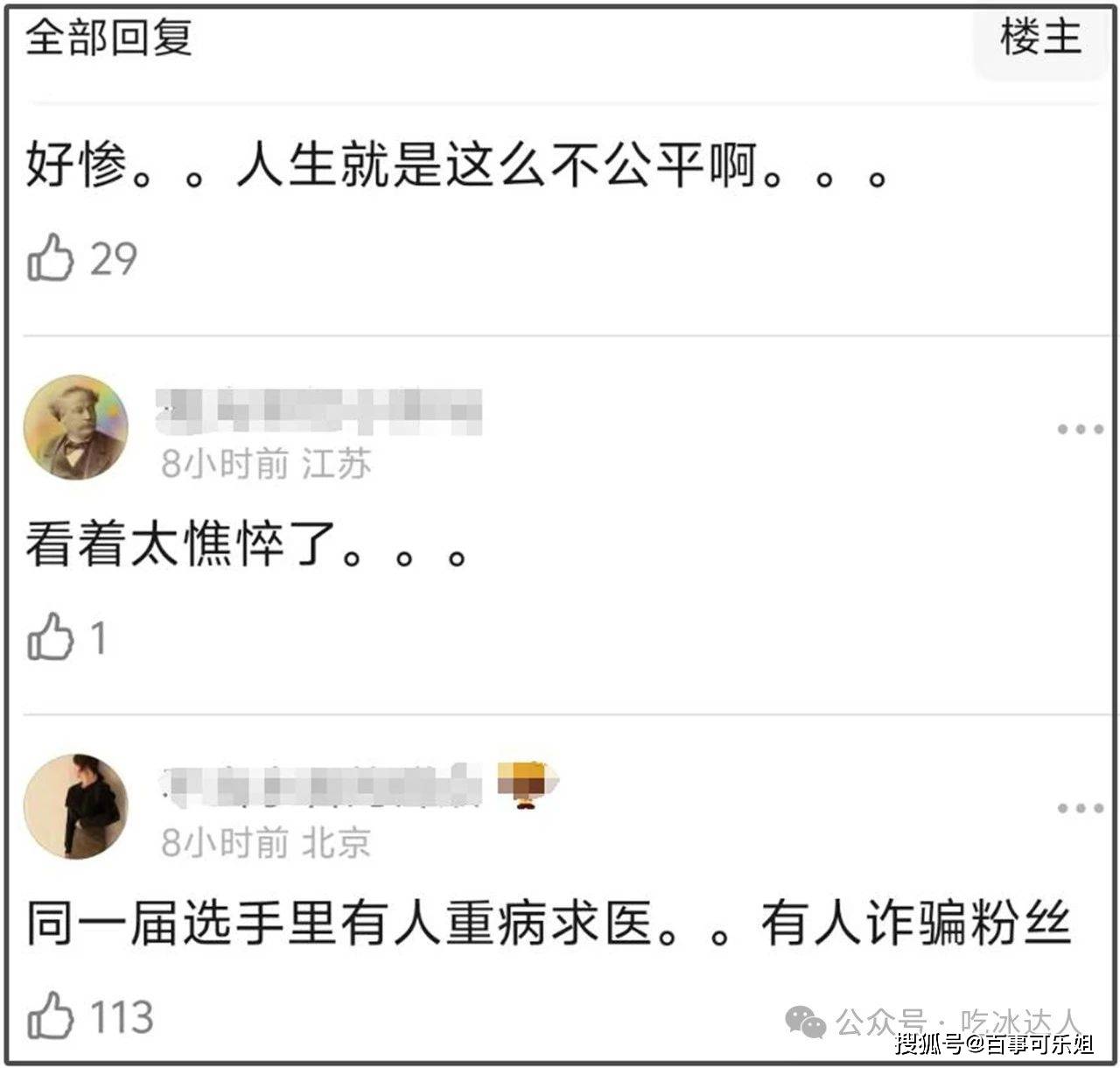Viewport: 1120px width, 1068px height.
Task: Like the comment about 同一届选手里有人重病求医
Action: pyautogui.click(x=51, y=1015)
